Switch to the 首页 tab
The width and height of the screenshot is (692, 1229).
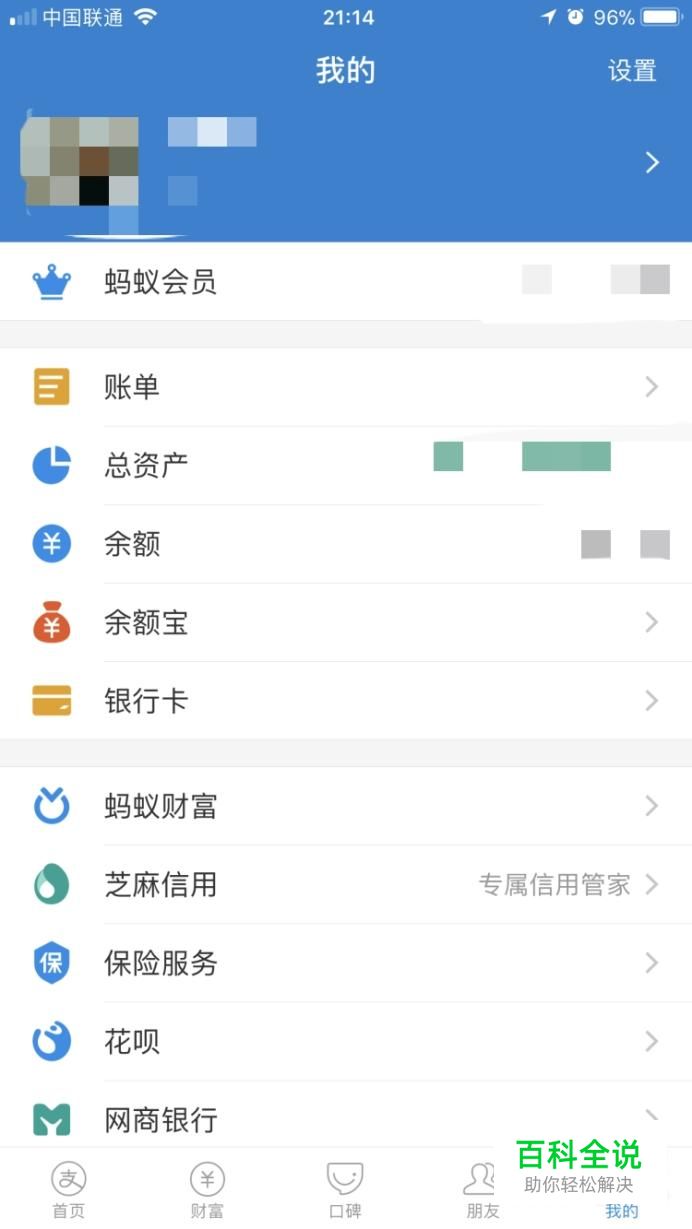[x=69, y=1190]
